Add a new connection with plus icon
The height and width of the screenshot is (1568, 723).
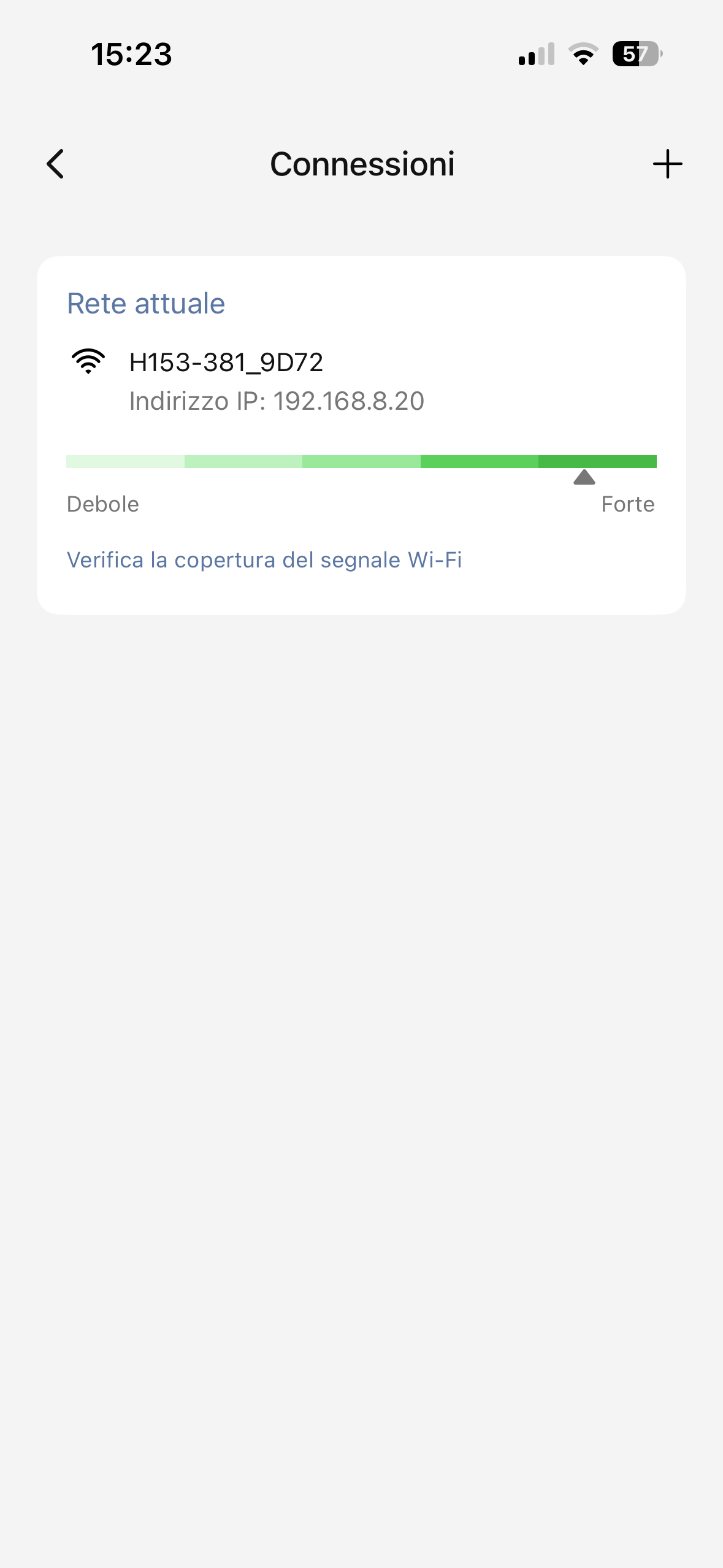click(x=667, y=164)
